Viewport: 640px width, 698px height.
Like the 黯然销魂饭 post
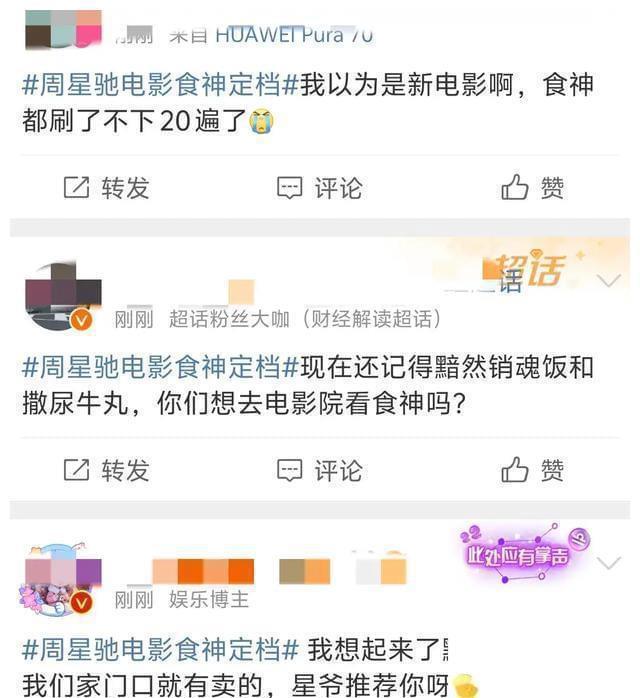(532, 470)
